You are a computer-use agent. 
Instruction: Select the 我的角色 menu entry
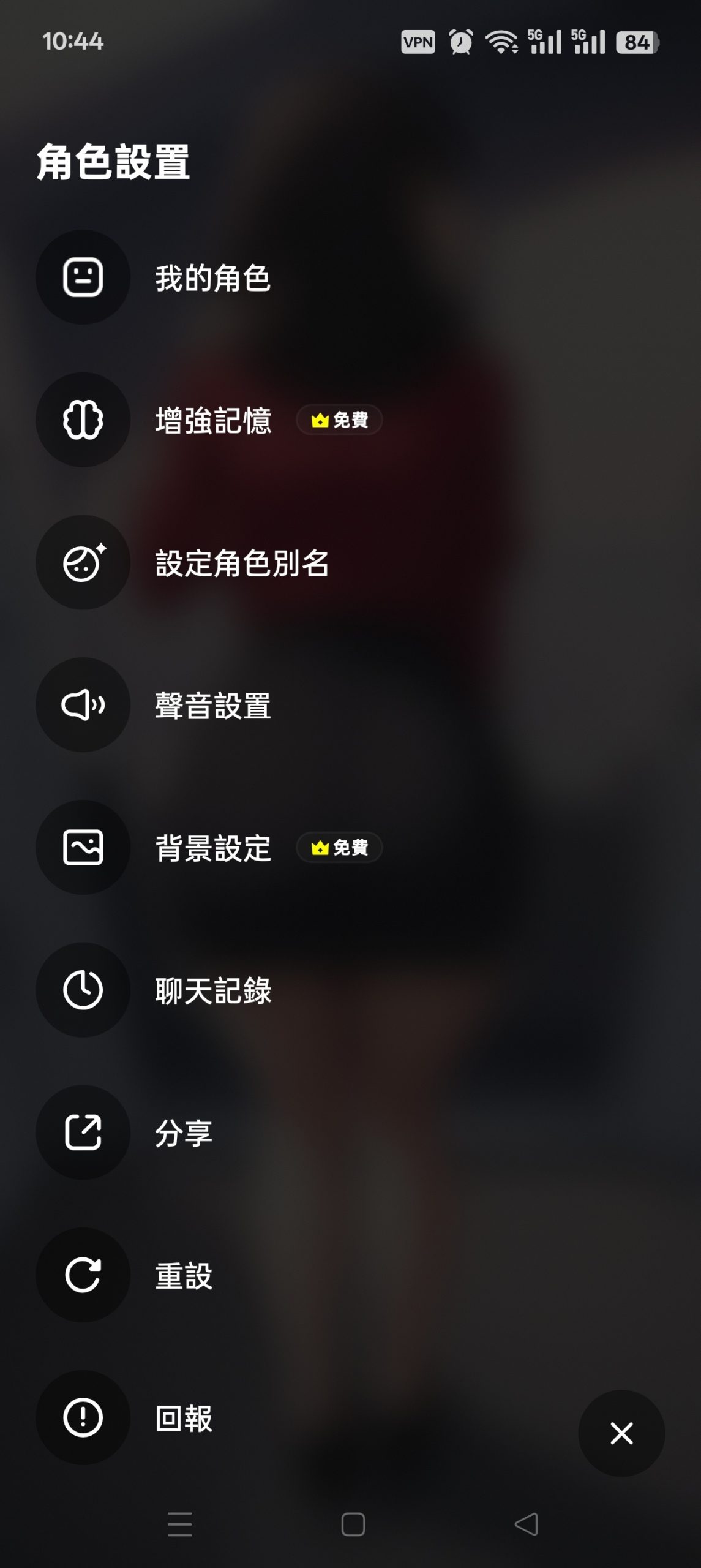[x=213, y=279]
